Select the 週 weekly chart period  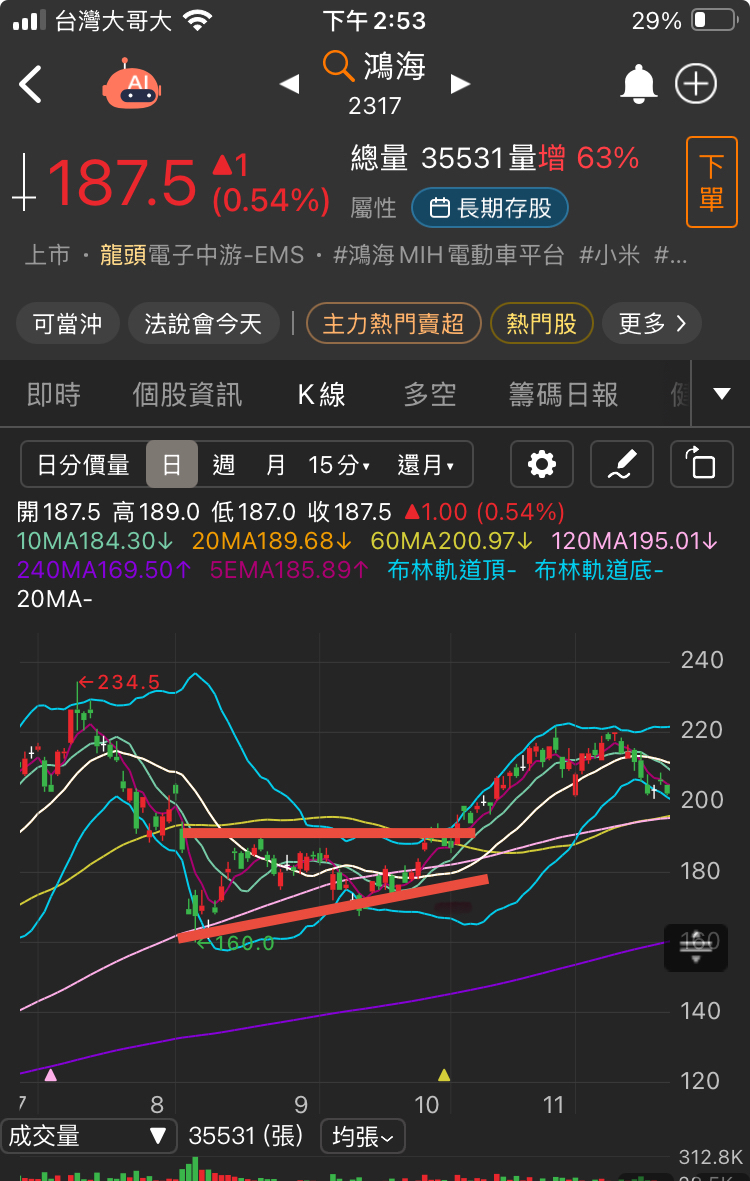(x=224, y=465)
